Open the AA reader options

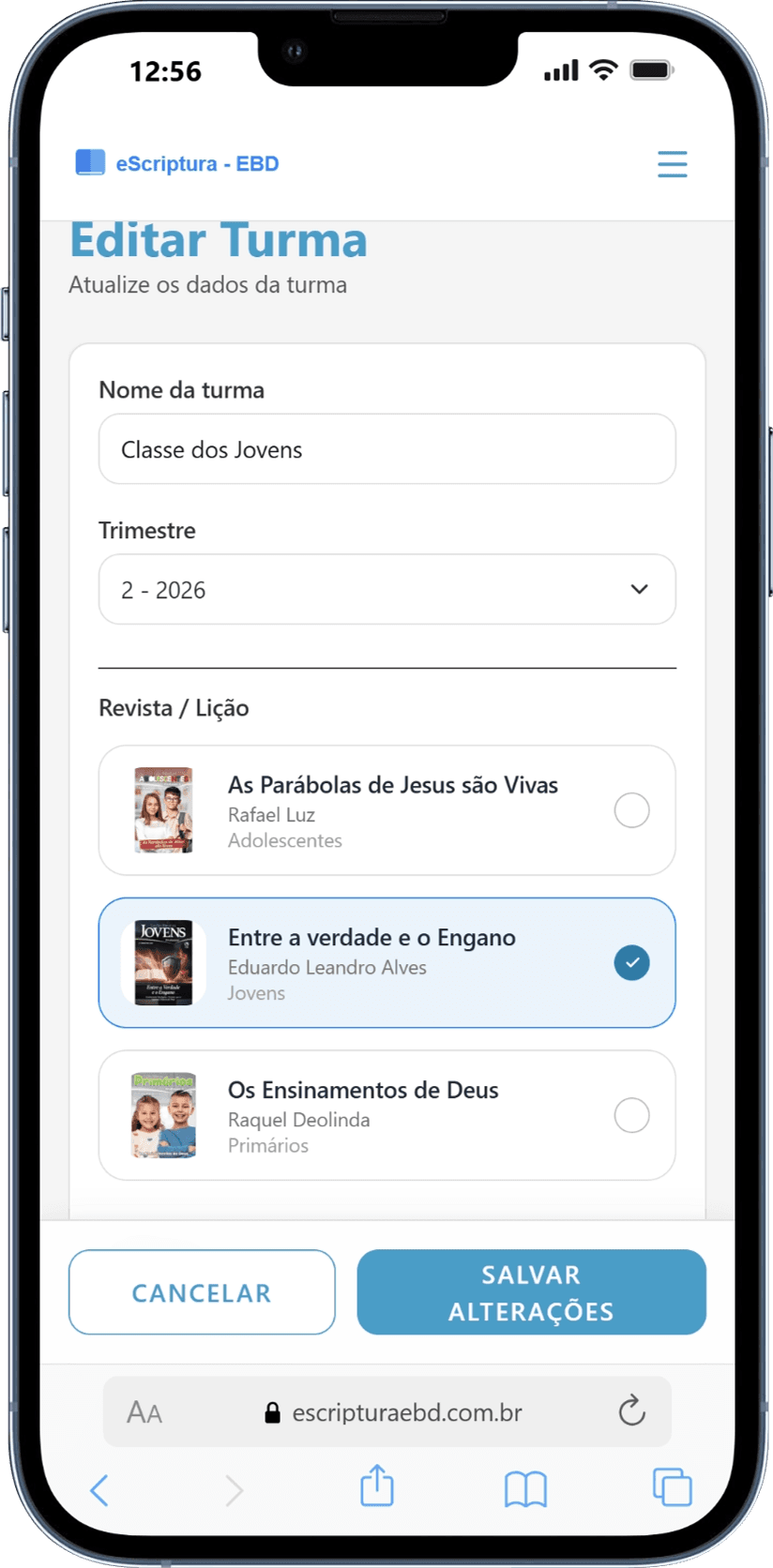pyautogui.click(x=144, y=1412)
